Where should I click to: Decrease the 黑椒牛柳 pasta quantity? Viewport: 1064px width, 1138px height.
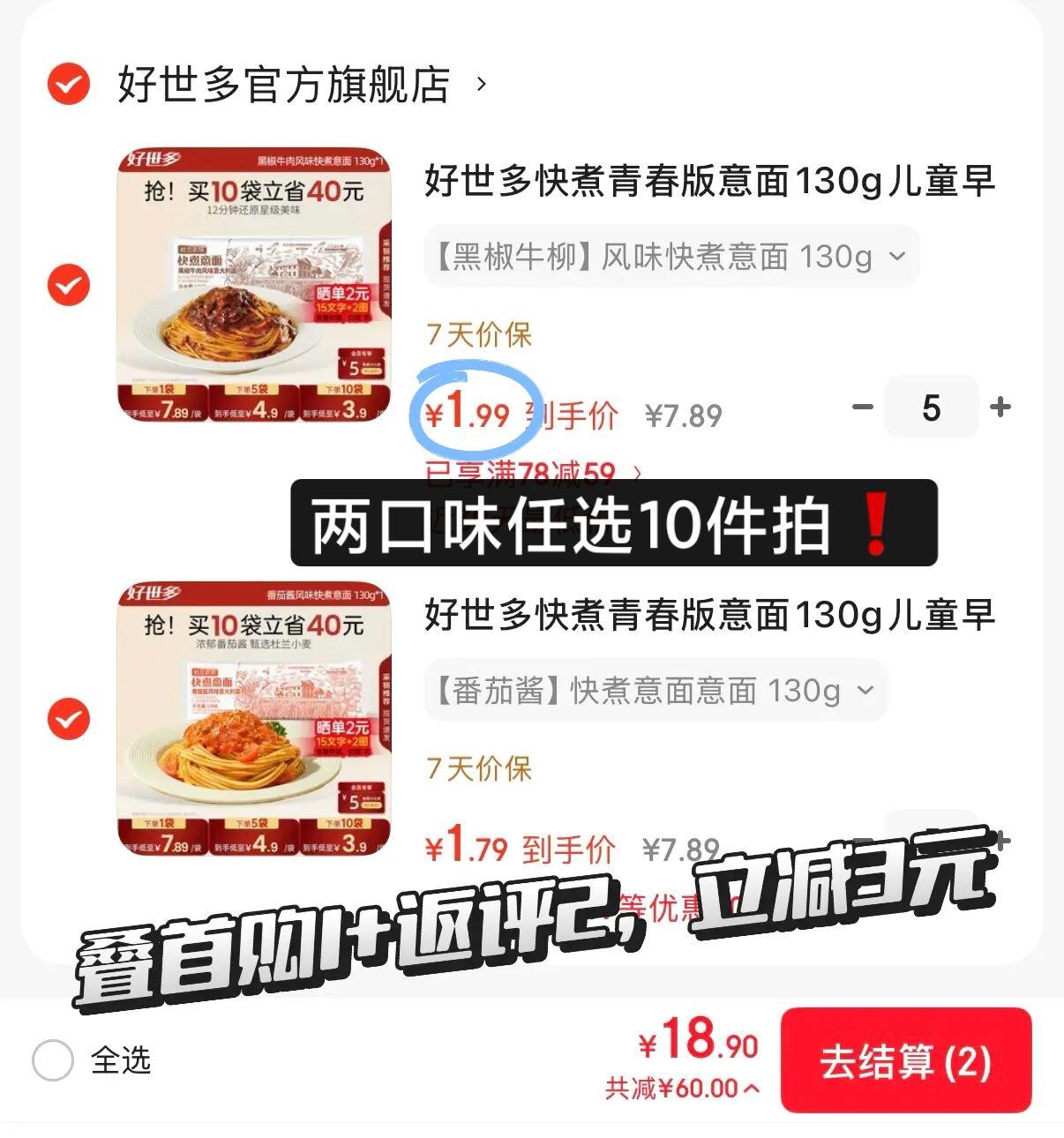[863, 407]
